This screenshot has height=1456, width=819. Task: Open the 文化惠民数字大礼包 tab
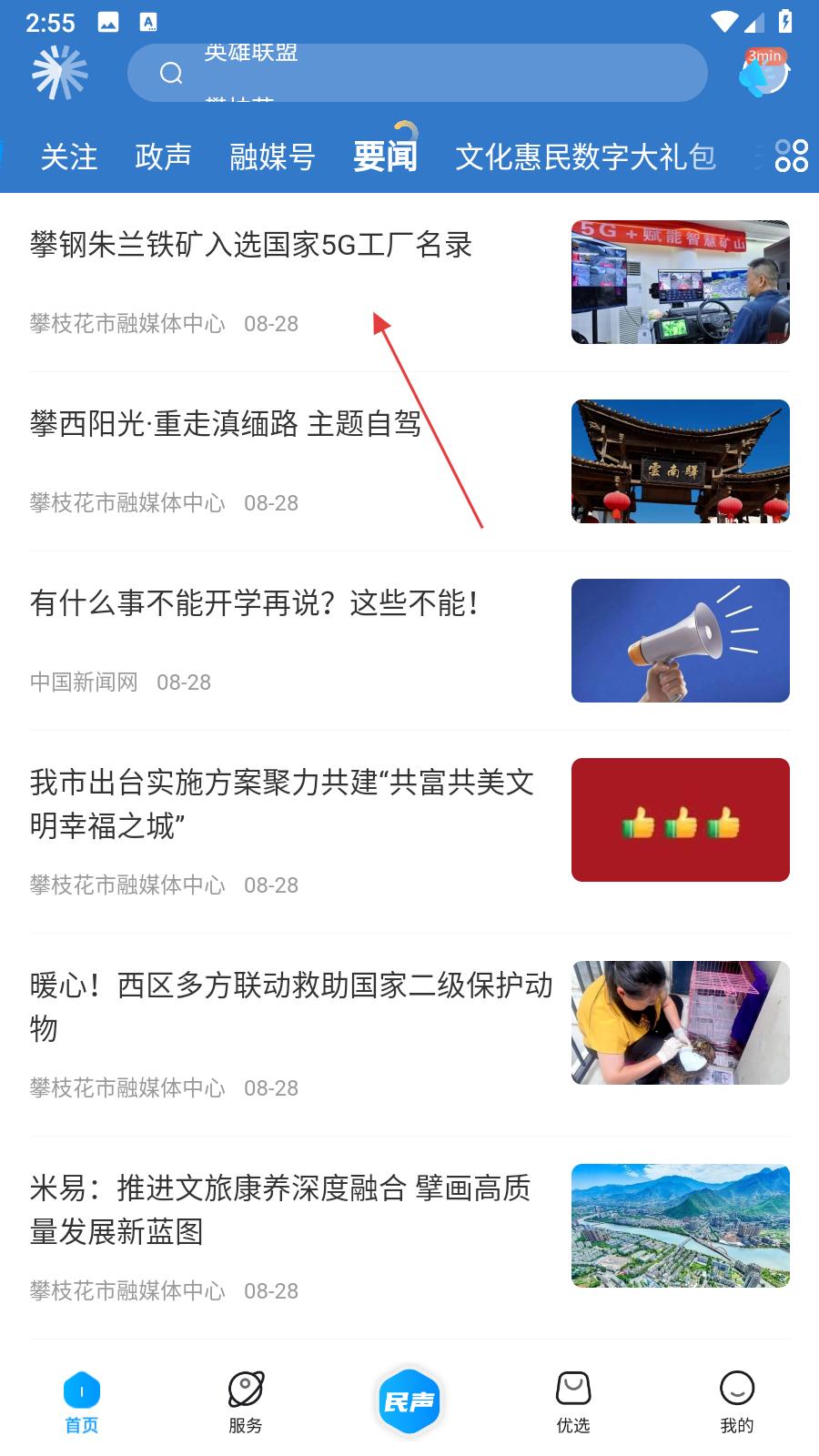click(585, 157)
